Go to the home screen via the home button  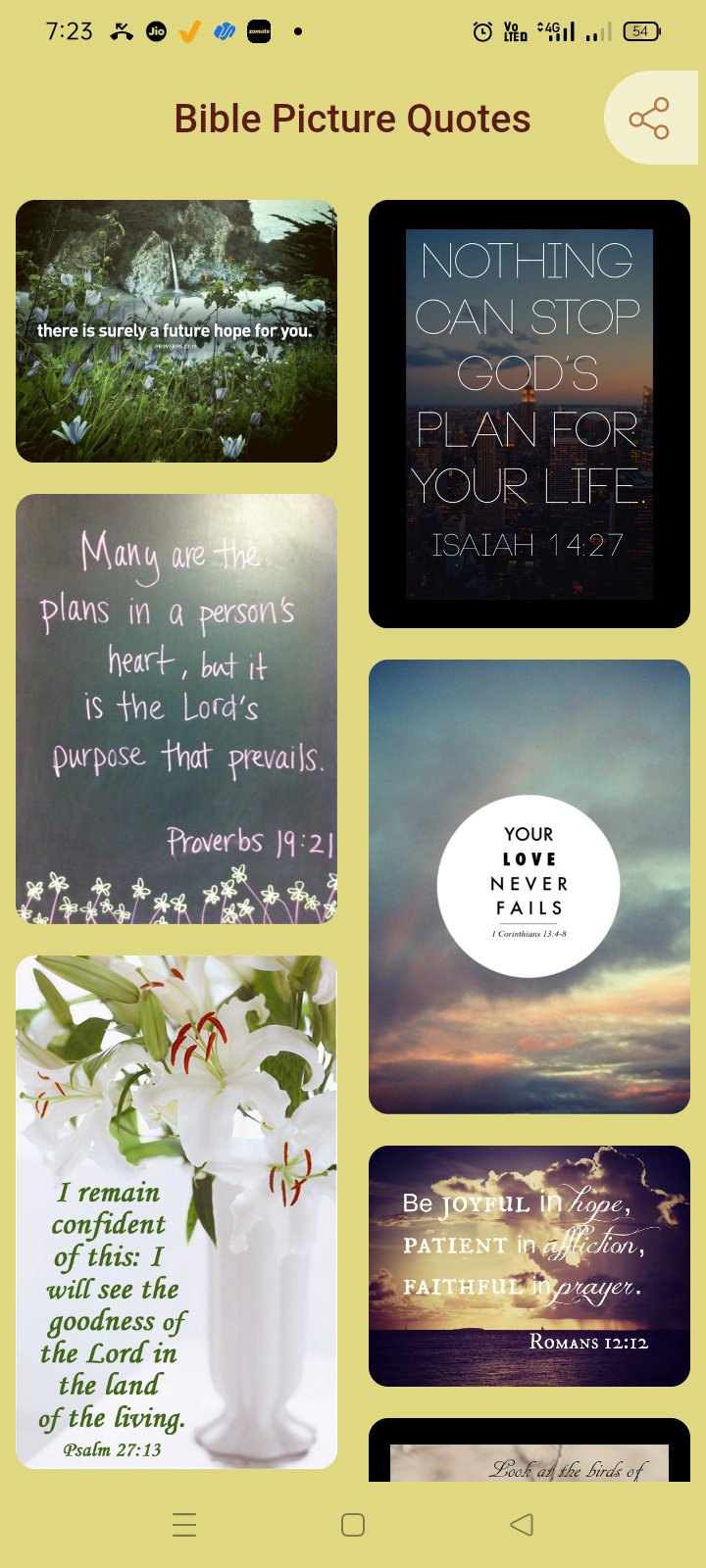[x=353, y=1524]
